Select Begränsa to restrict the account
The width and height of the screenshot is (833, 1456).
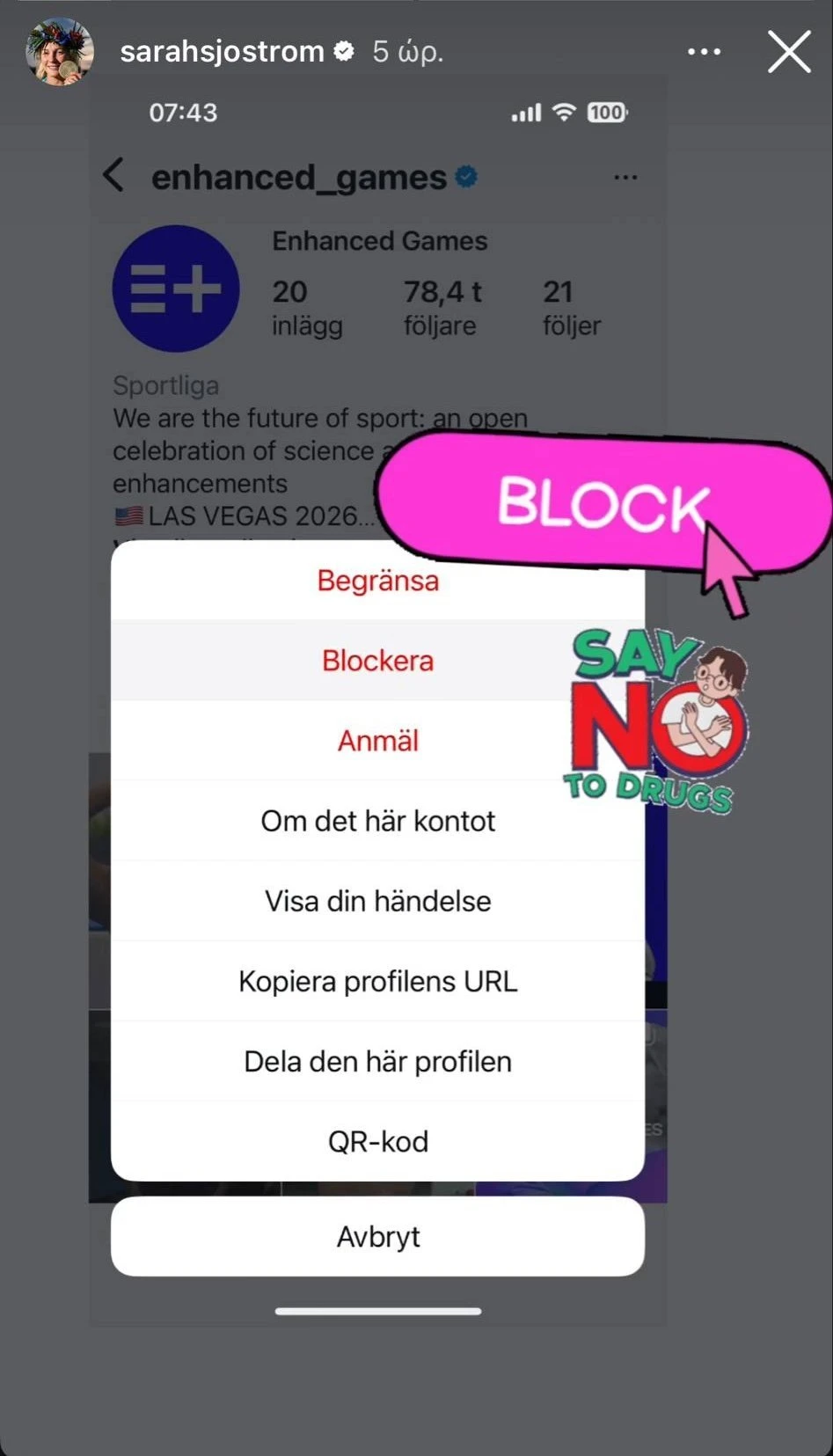(377, 580)
